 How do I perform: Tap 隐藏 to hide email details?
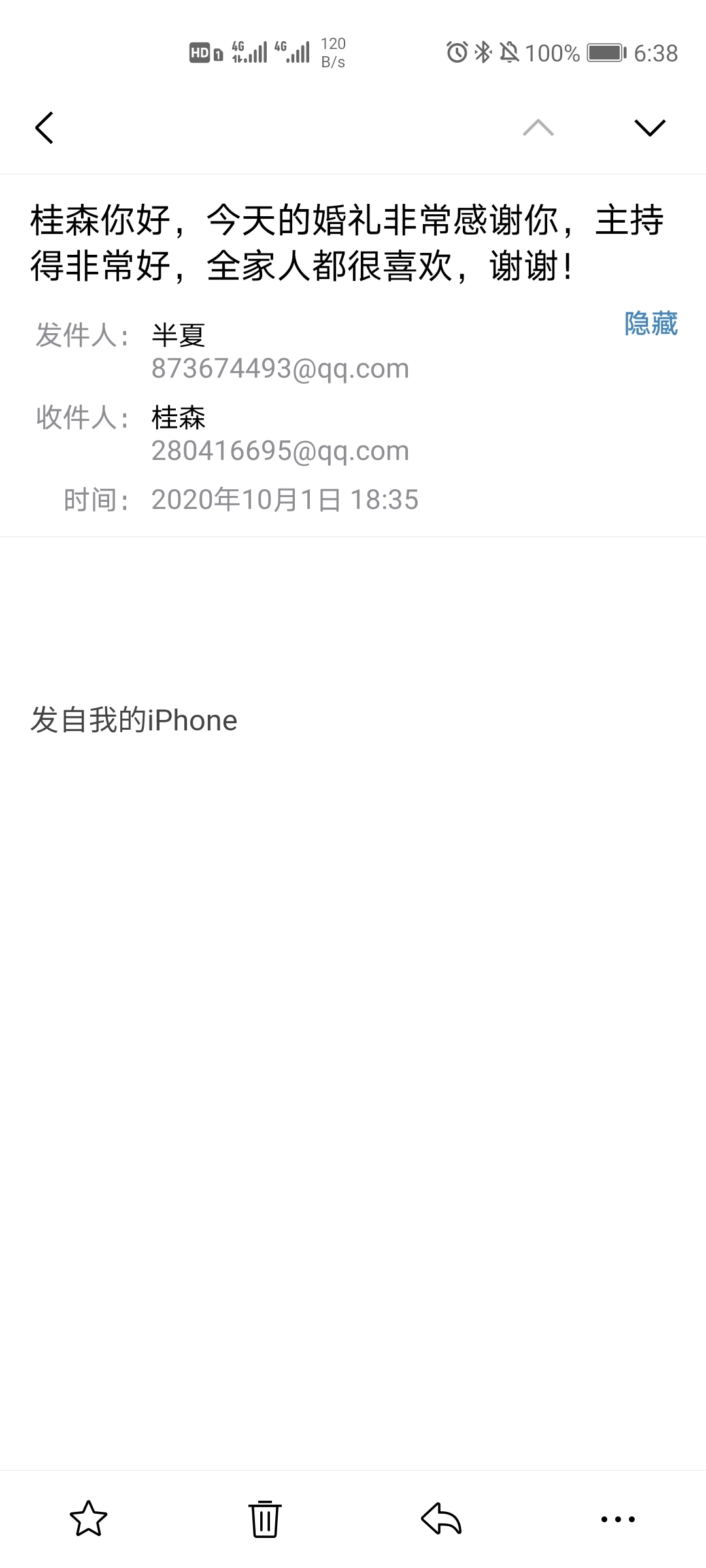click(650, 323)
